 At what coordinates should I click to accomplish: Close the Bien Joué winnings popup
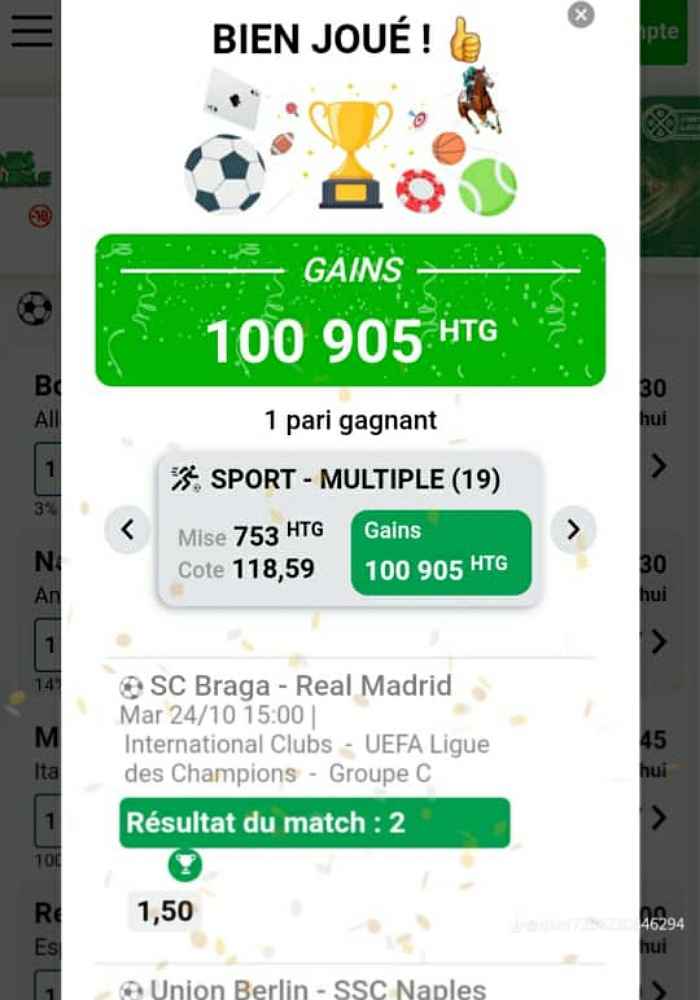point(581,15)
